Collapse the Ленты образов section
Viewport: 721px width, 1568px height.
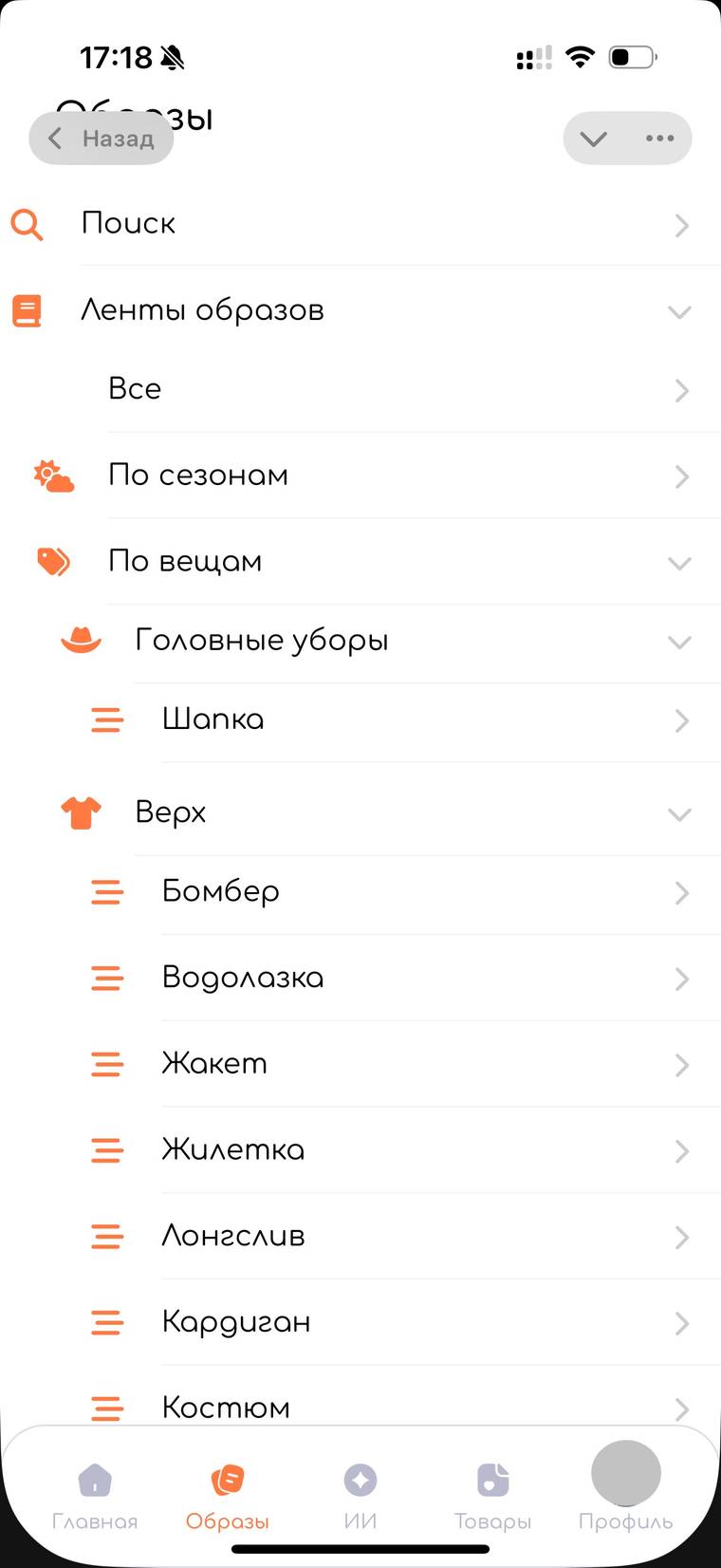[x=360, y=311]
